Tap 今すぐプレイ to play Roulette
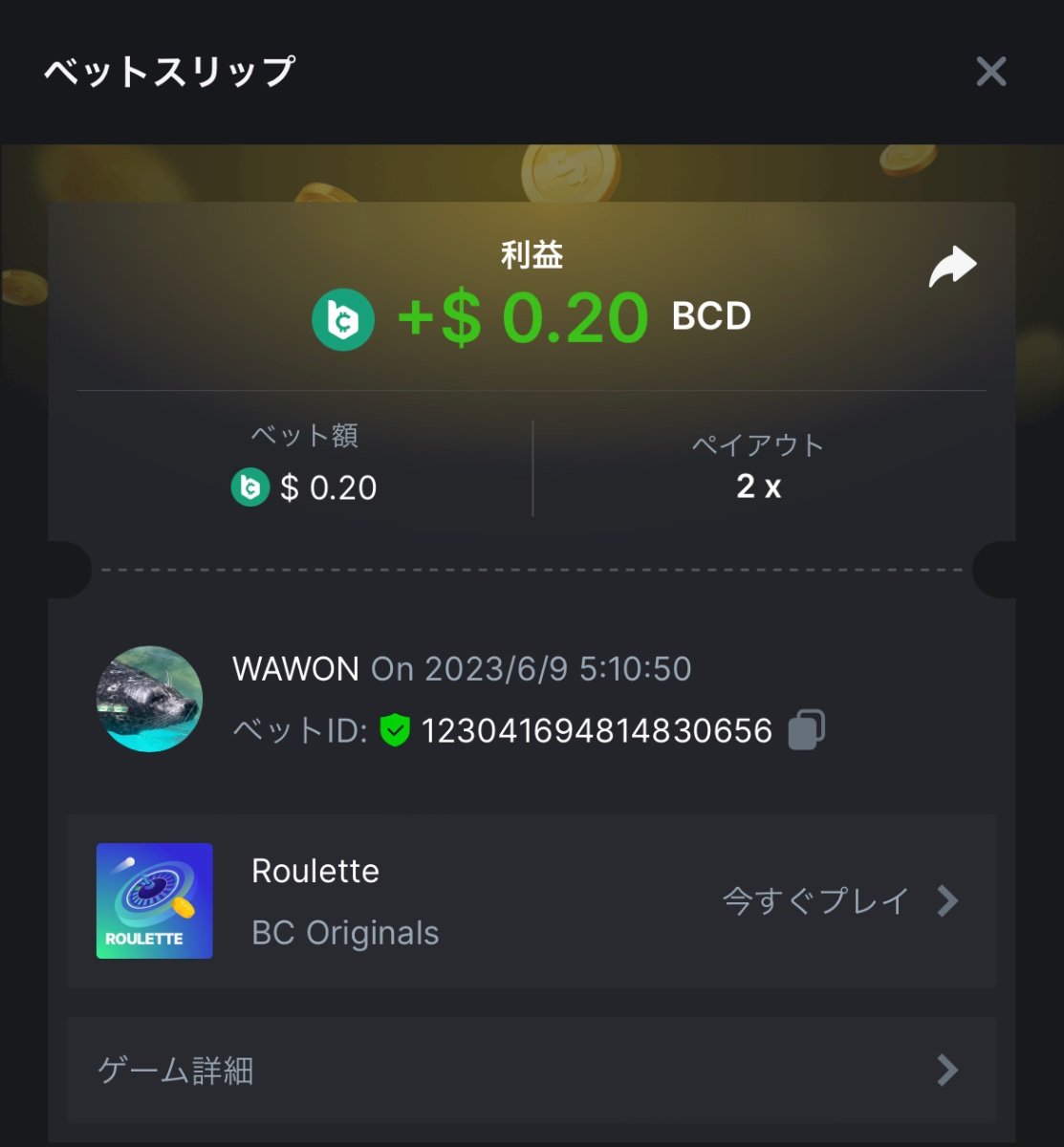The width and height of the screenshot is (1064, 1147). pos(839,900)
